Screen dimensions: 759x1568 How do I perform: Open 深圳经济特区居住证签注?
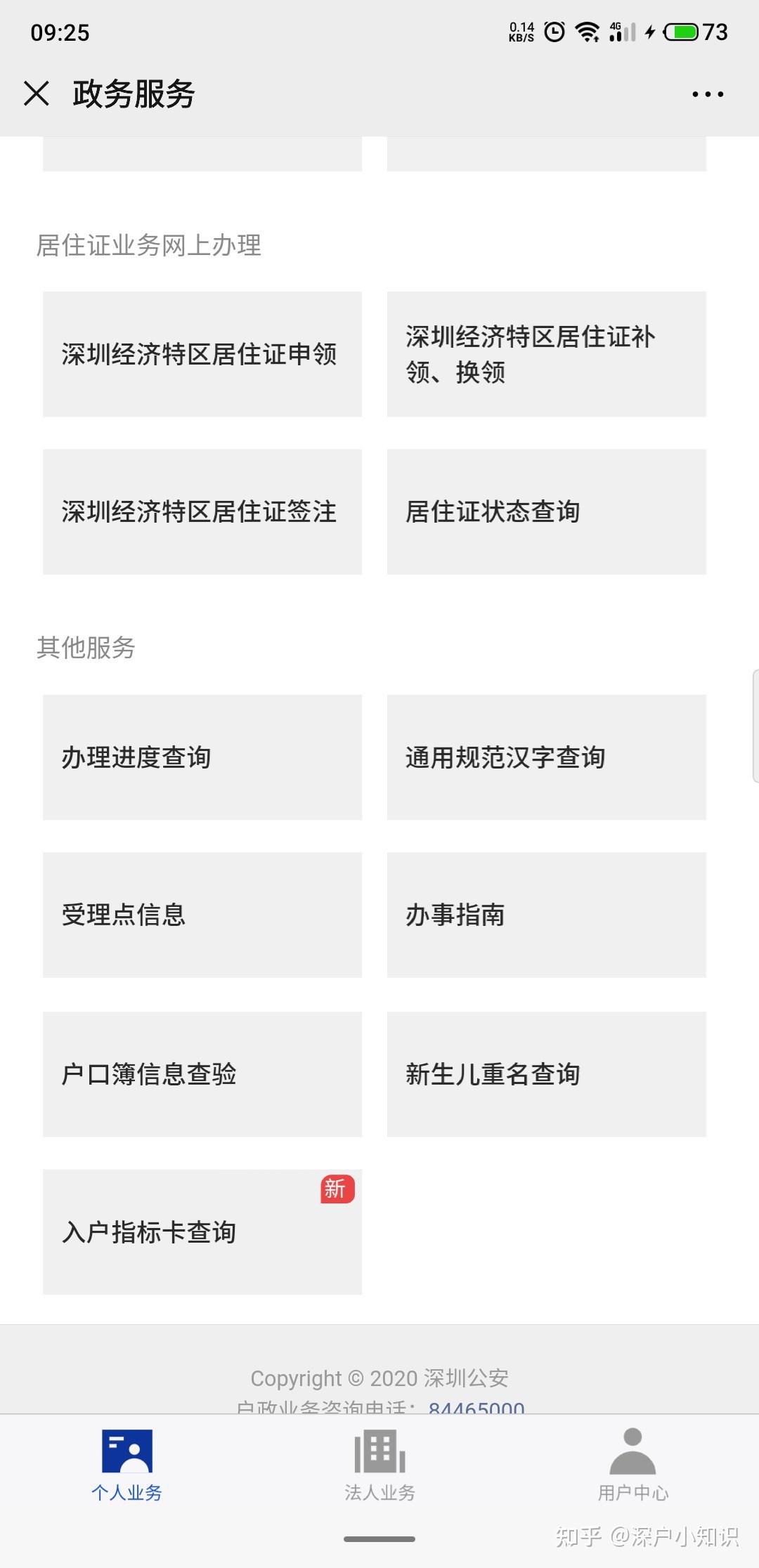pyautogui.click(x=202, y=511)
